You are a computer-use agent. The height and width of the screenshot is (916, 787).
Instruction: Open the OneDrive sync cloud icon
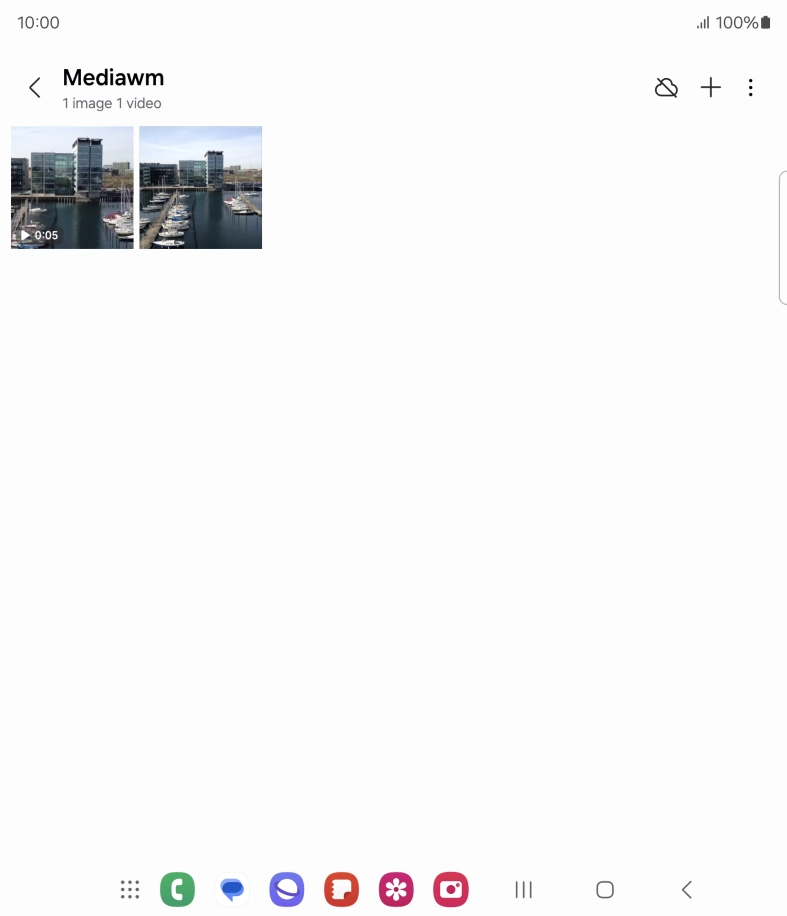[x=666, y=87]
